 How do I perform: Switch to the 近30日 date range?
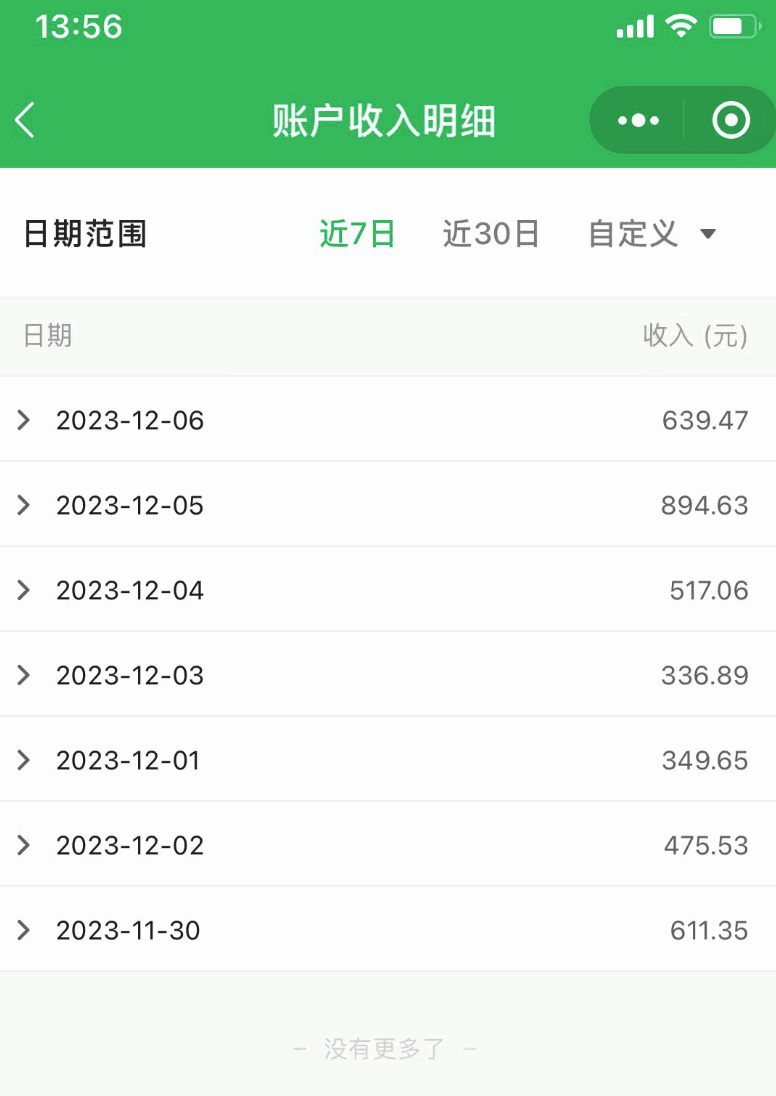(x=491, y=234)
